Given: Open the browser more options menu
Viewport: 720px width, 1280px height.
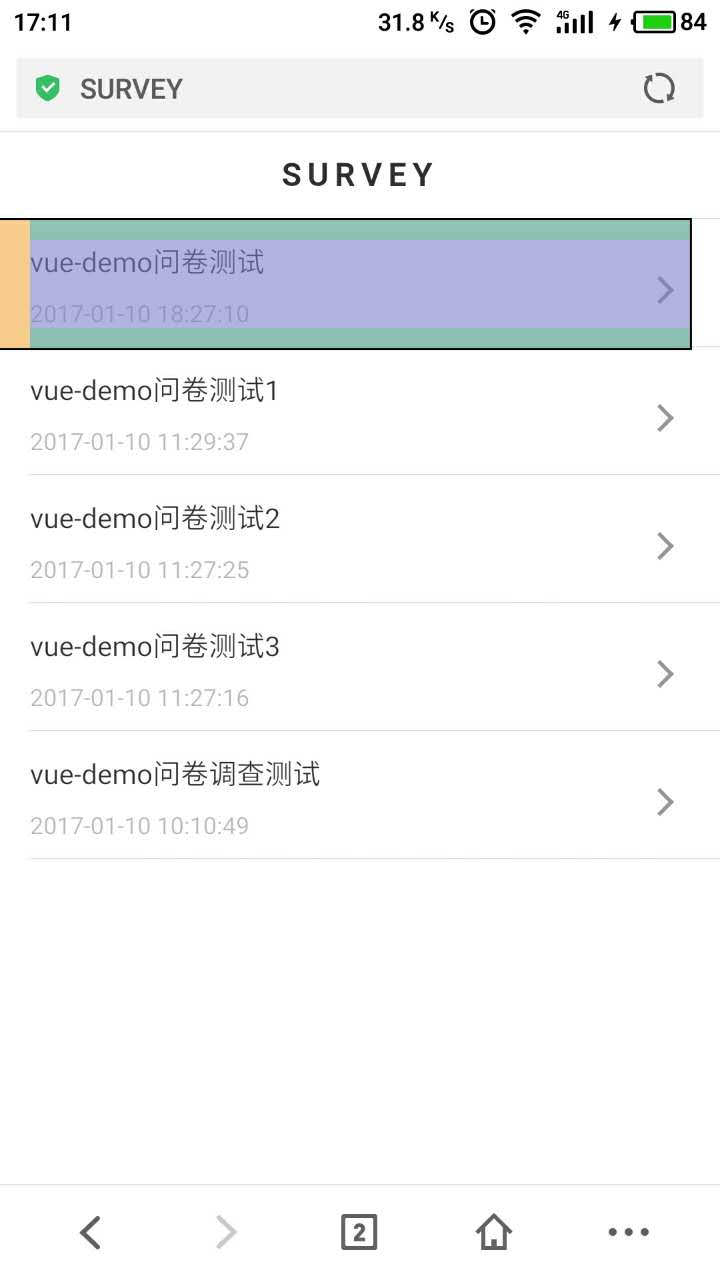Looking at the screenshot, I should [629, 1232].
